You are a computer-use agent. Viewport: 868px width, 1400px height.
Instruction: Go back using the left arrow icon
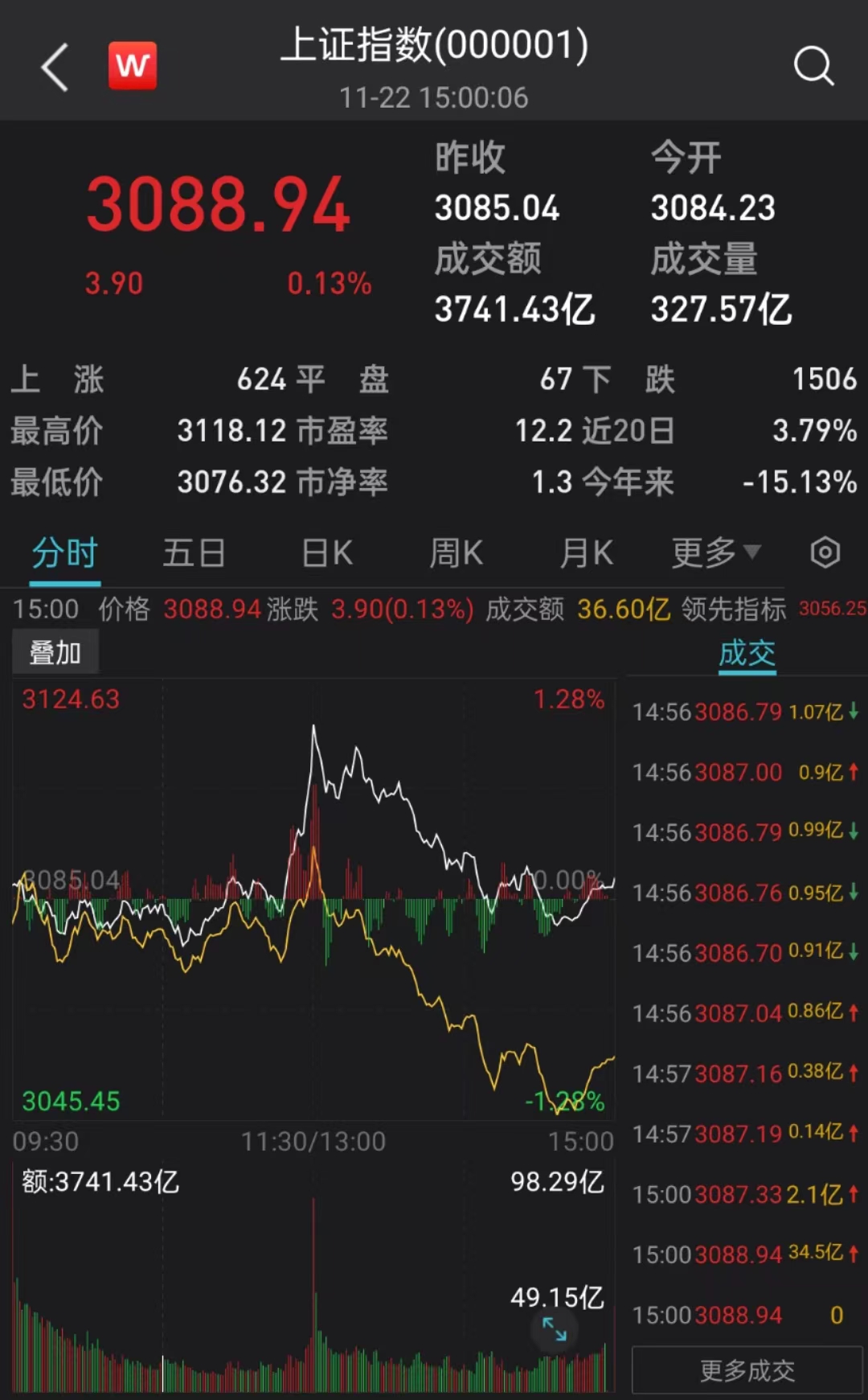(x=53, y=66)
